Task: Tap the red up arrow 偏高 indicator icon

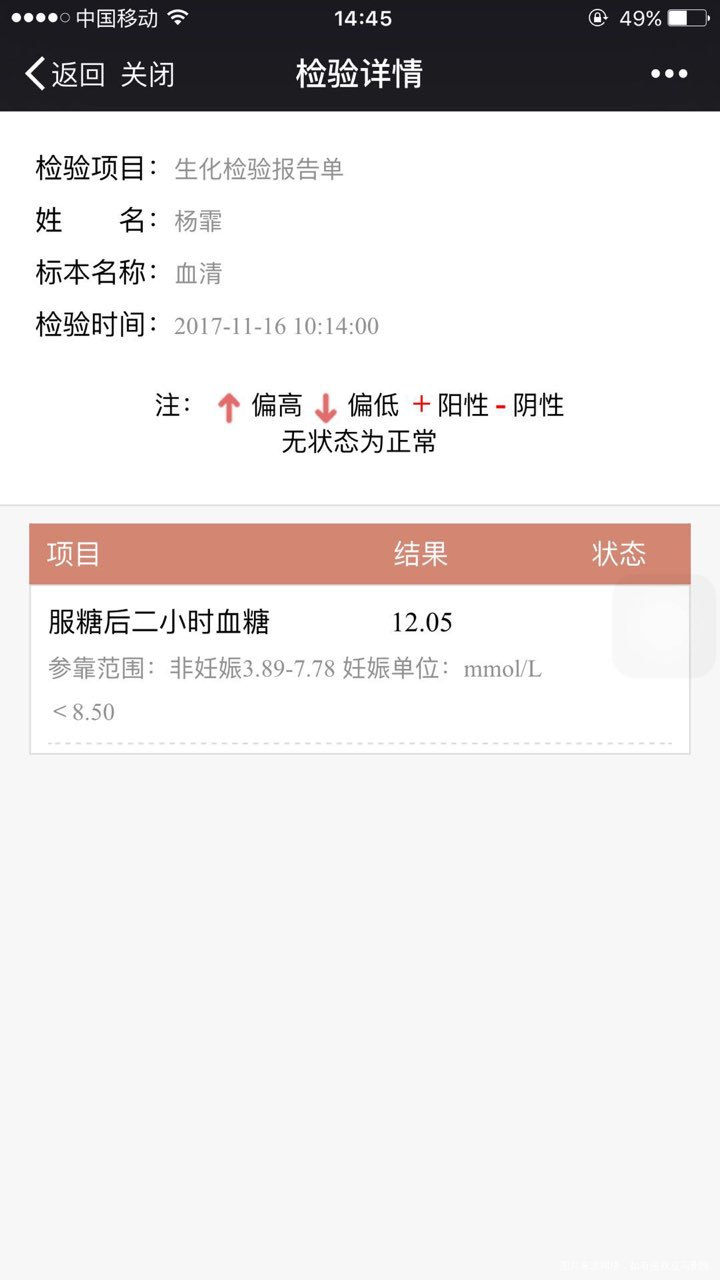Action: coord(229,406)
